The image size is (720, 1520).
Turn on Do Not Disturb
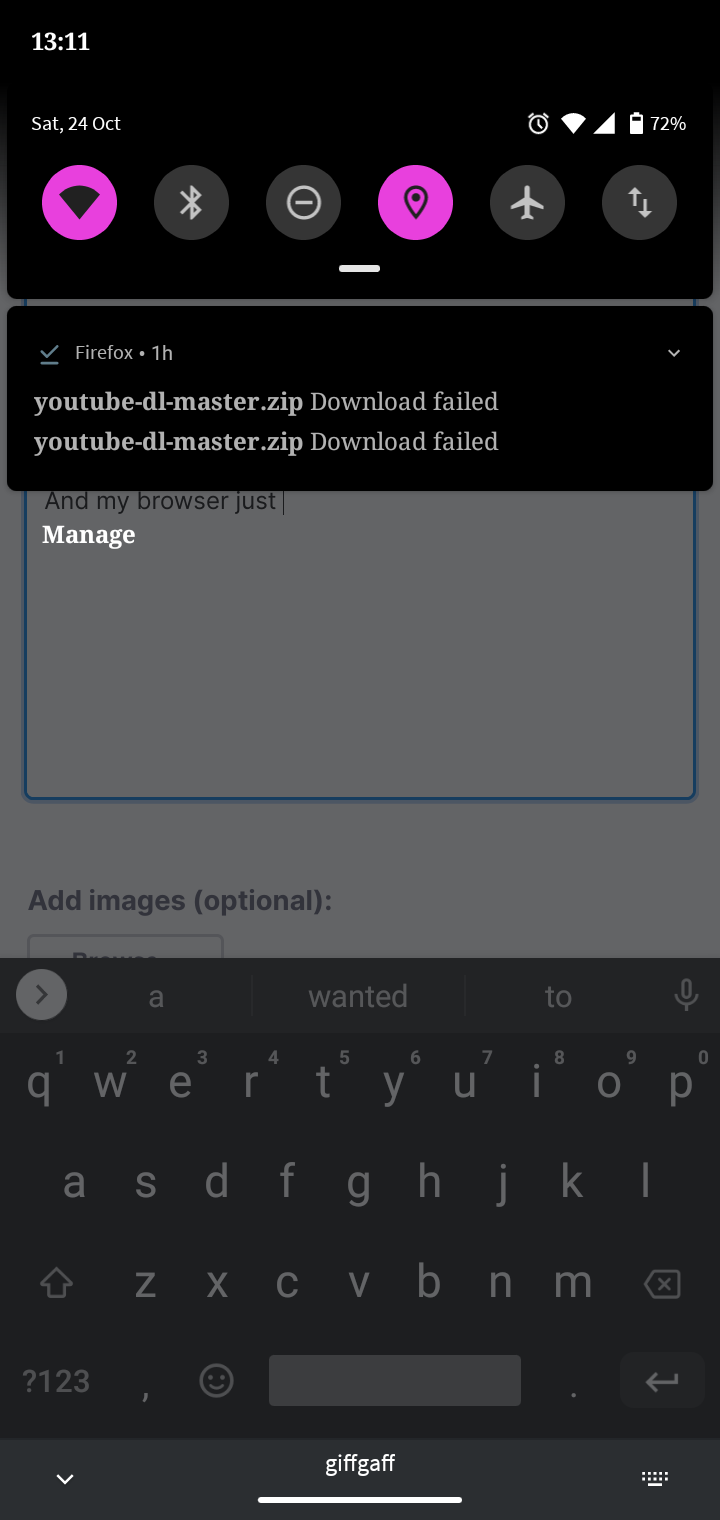point(303,203)
